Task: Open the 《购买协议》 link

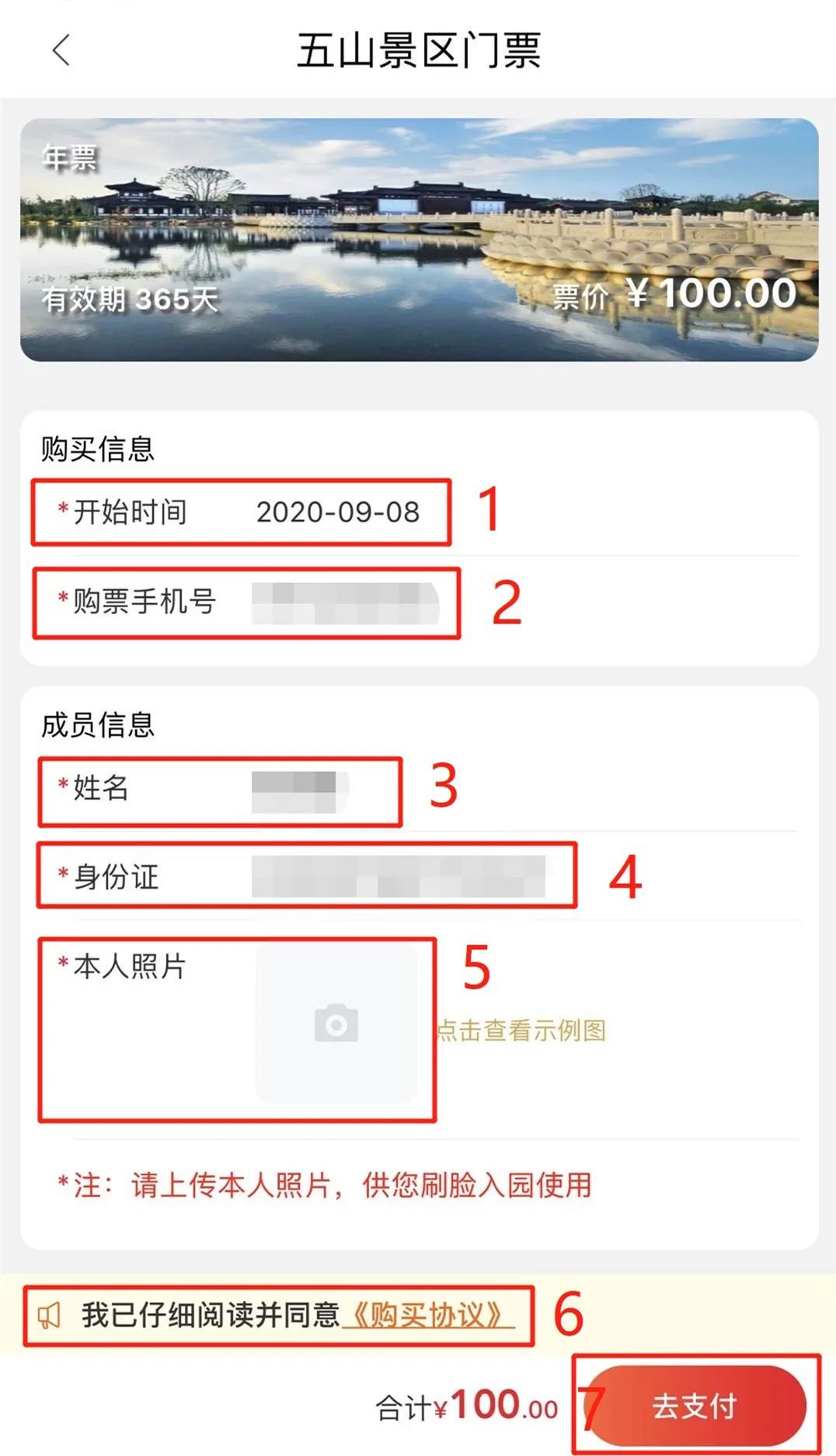Action: [x=428, y=1315]
